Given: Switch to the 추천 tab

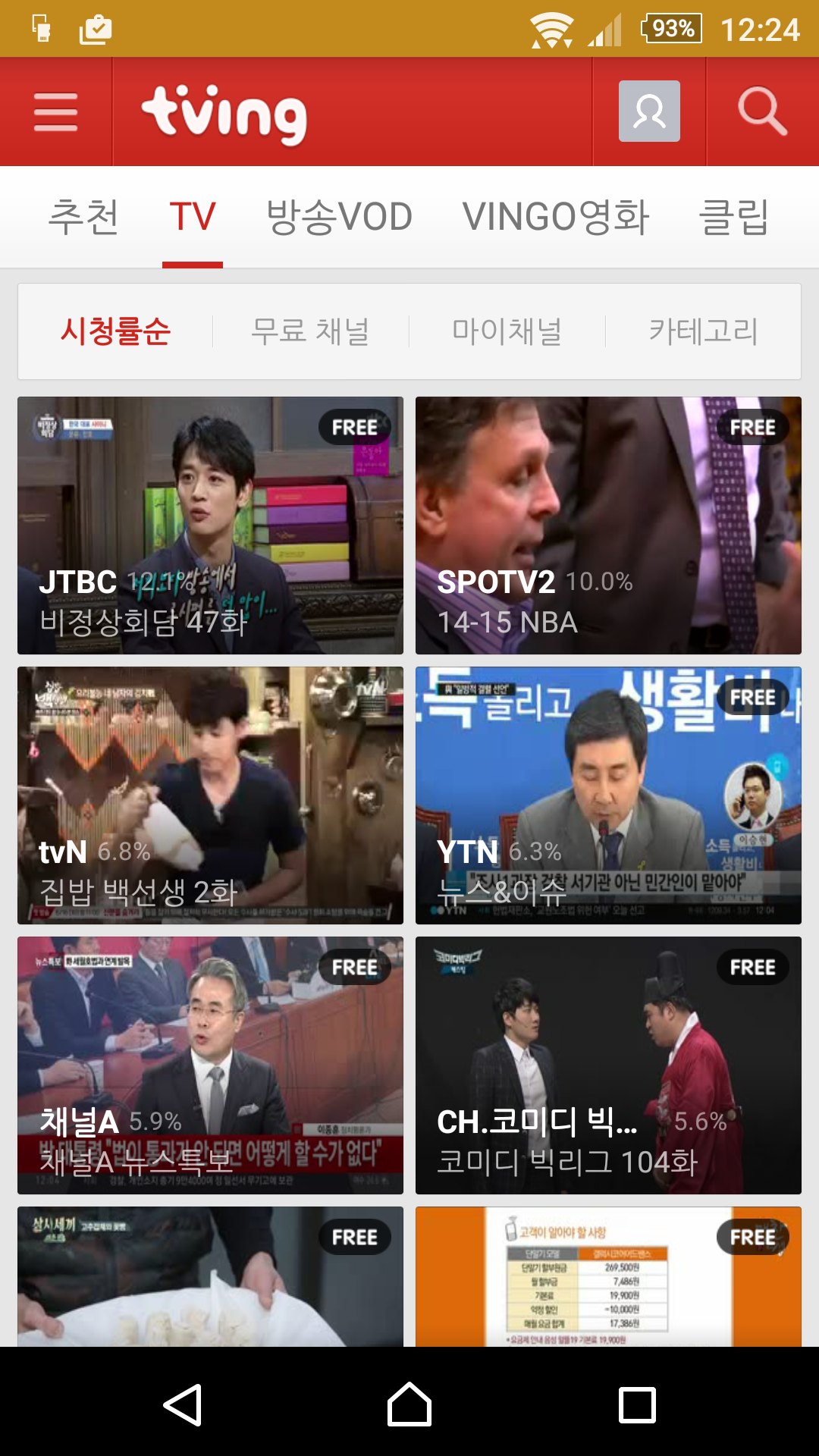Looking at the screenshot, I should click(x=83, y=217).
